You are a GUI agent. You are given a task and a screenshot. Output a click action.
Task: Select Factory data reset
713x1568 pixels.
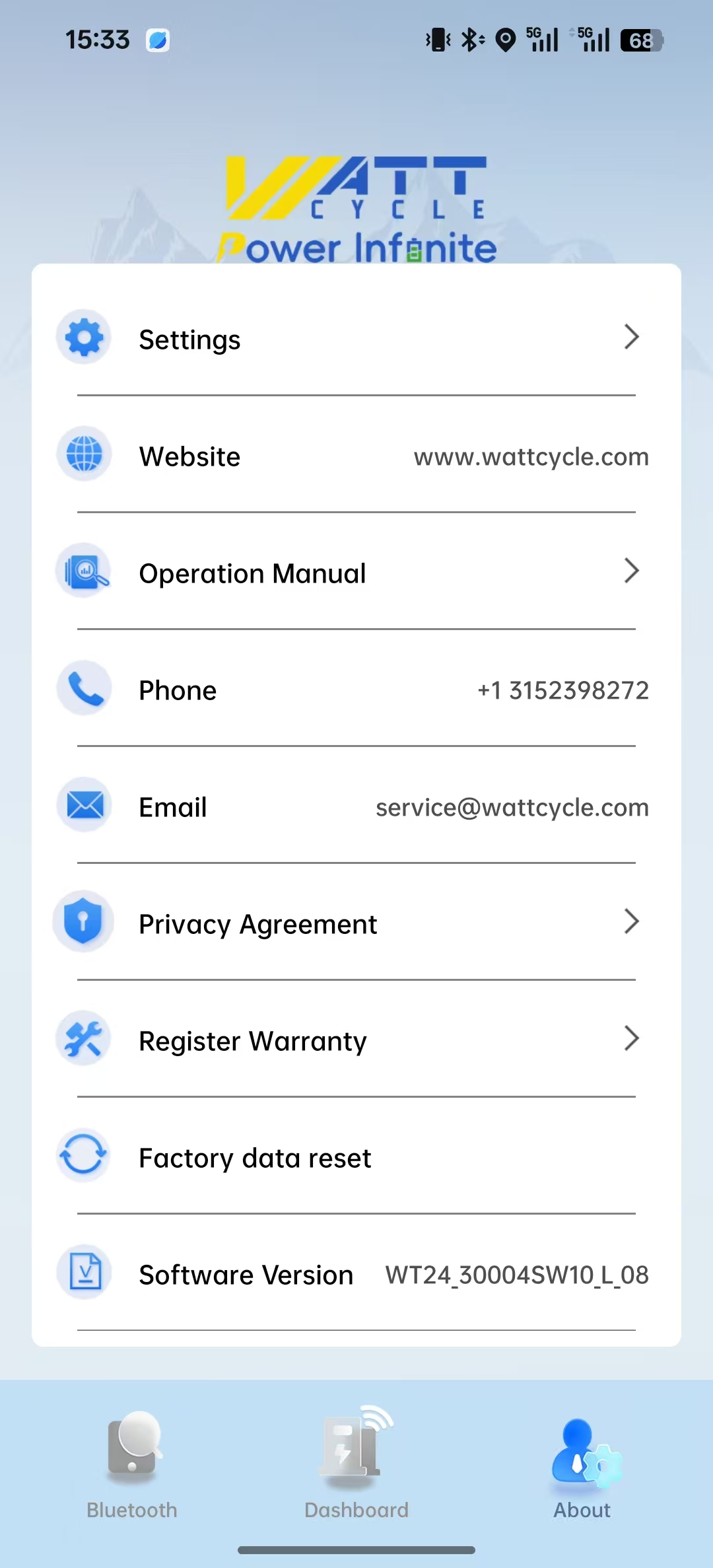point(356,1157)
